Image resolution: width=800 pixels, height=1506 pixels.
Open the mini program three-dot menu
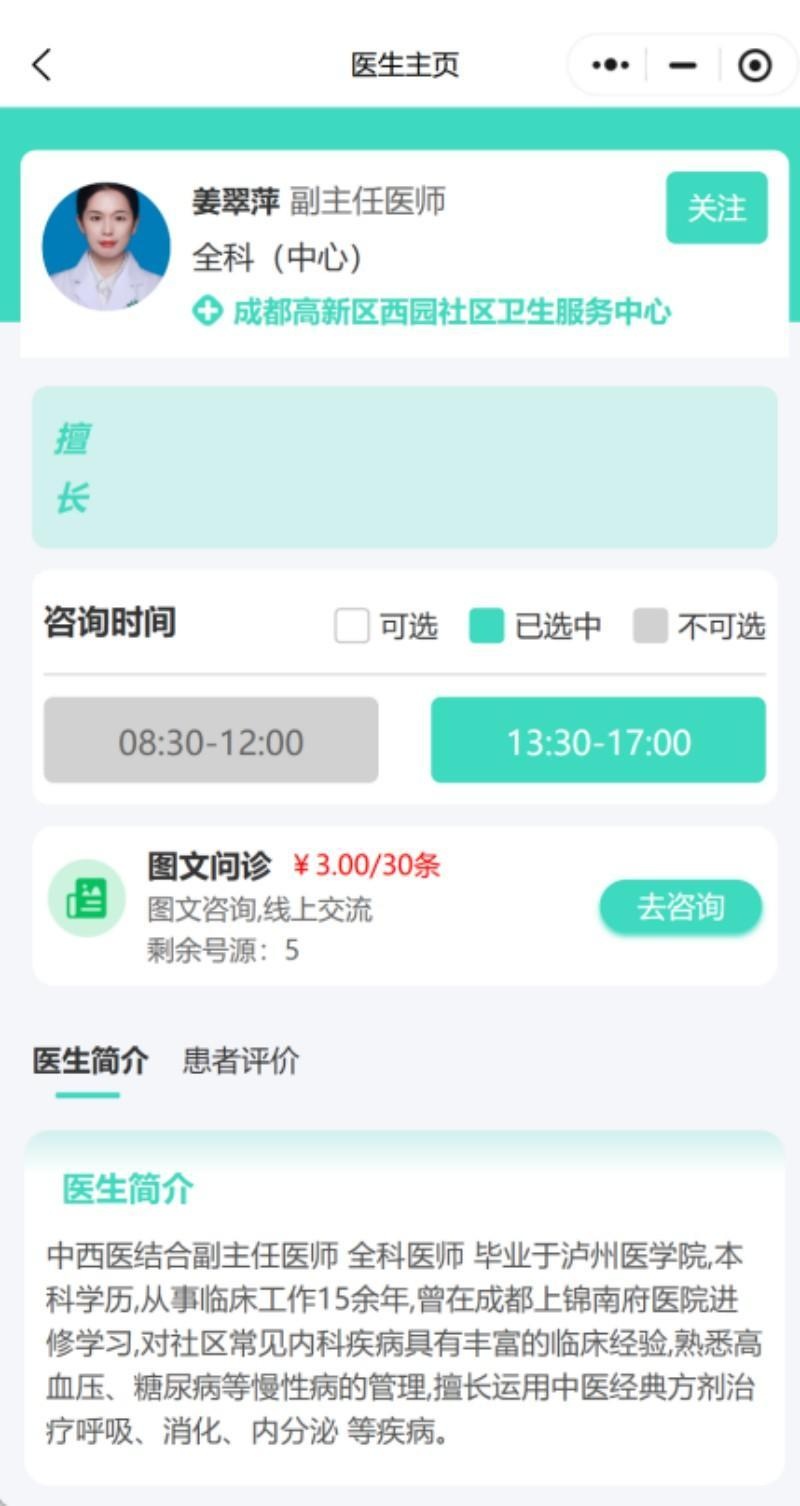(610, 65)
